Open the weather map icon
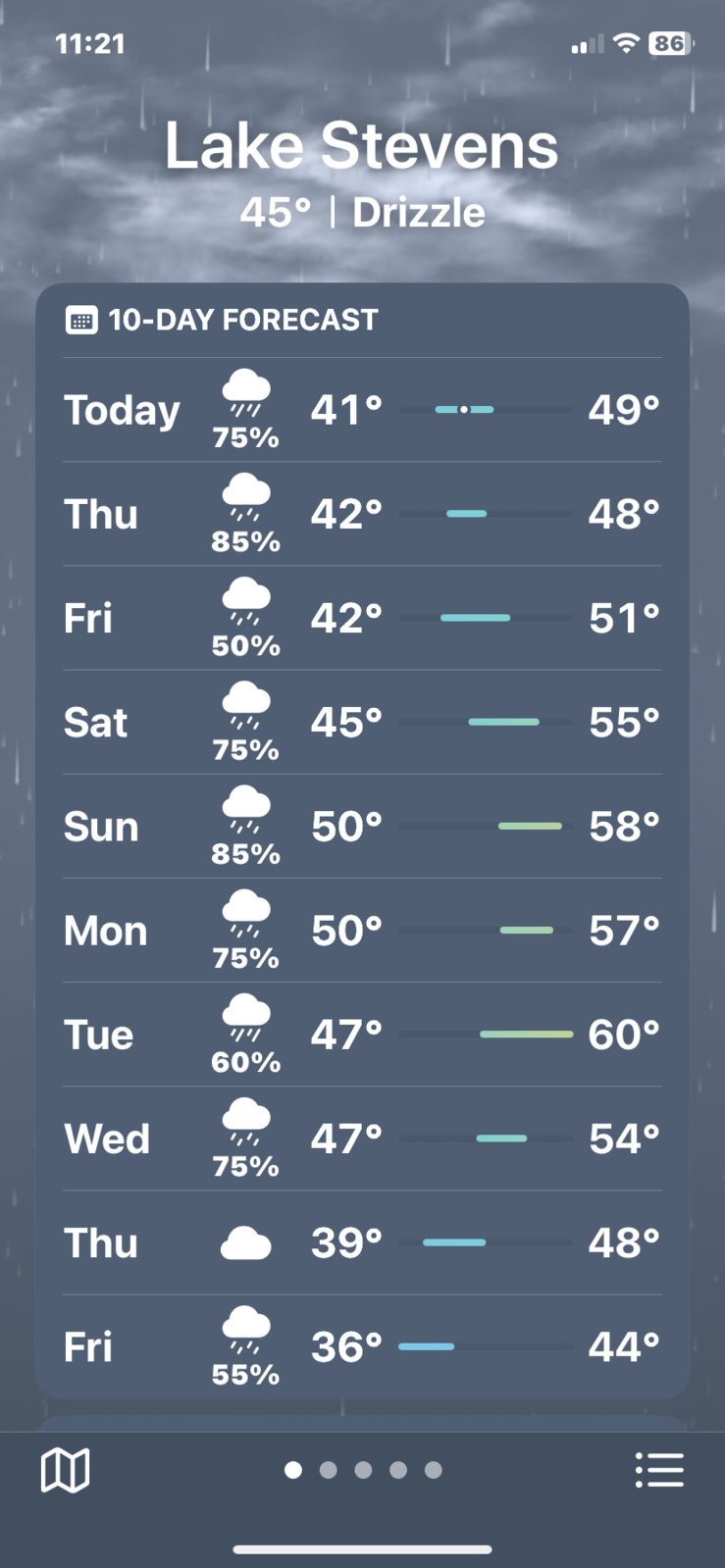725x1568 pixels. (x=65, y=1470)
